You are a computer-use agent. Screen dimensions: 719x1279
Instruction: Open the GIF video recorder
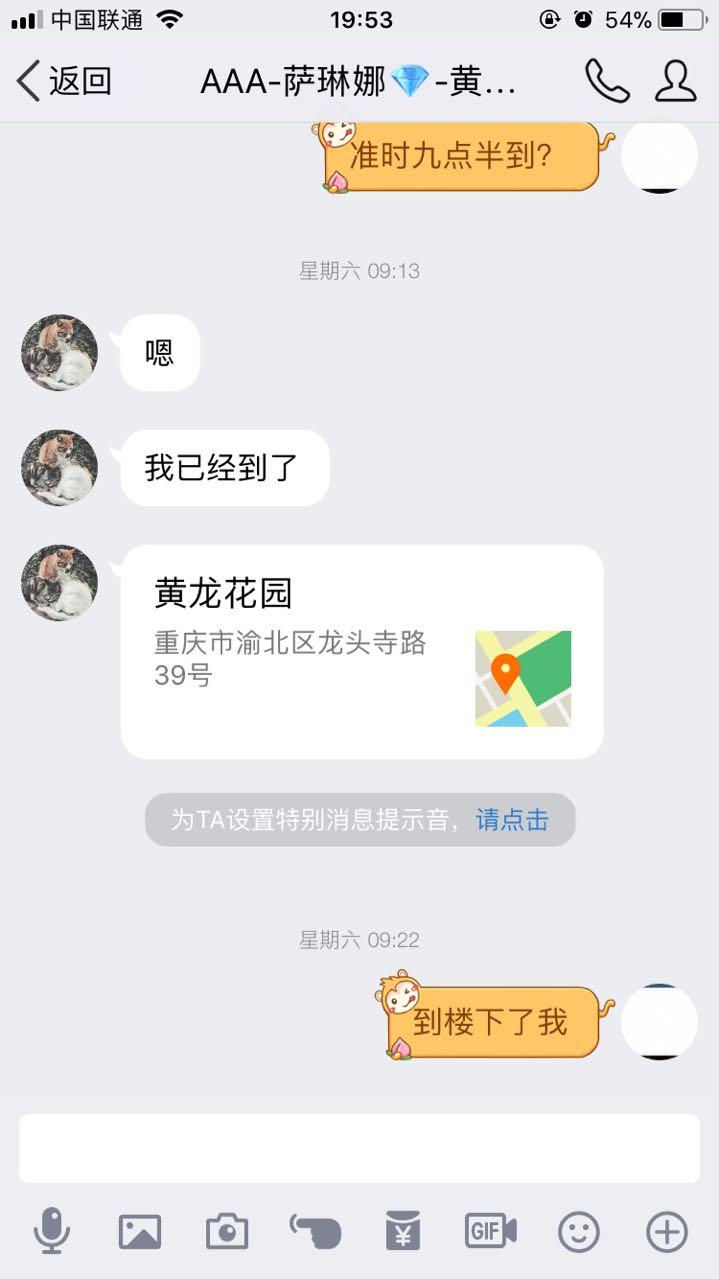click(490, 1231)
